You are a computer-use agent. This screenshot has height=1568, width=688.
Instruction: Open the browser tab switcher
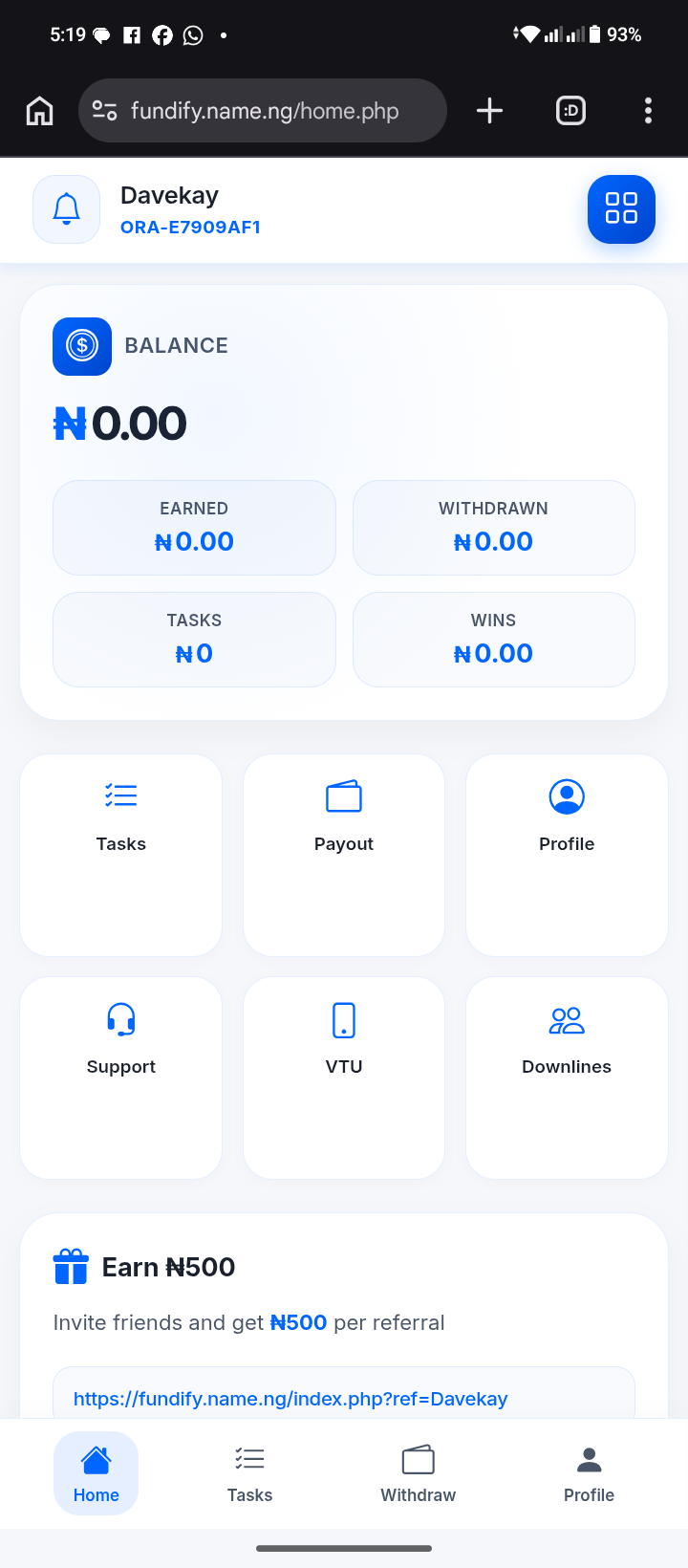coord(570,111)
